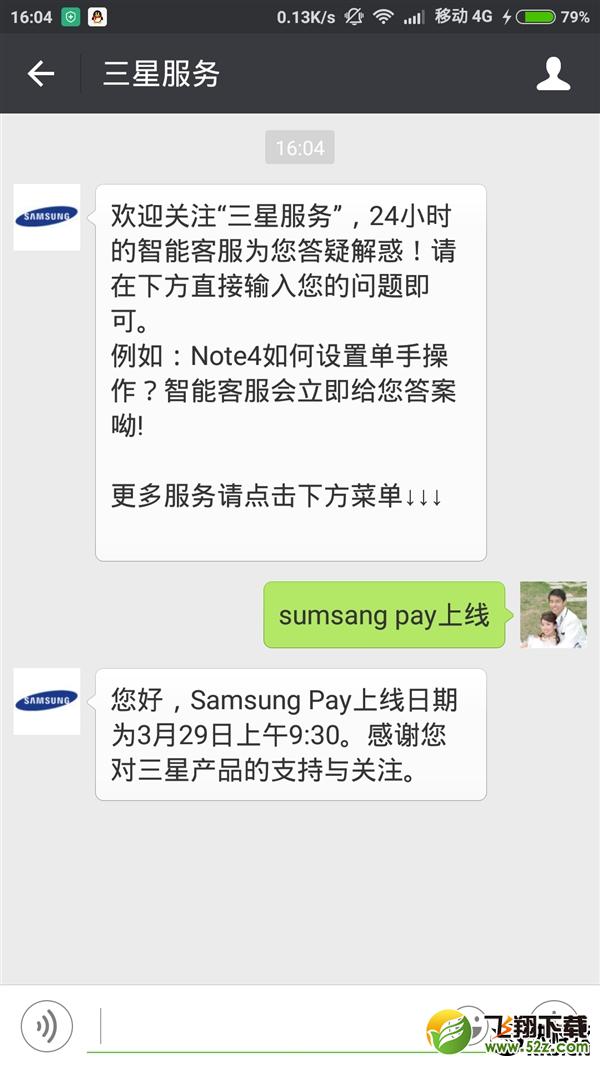Focus the message text field
Viewport: 600px width, 1066px height.
(260, 1026)
